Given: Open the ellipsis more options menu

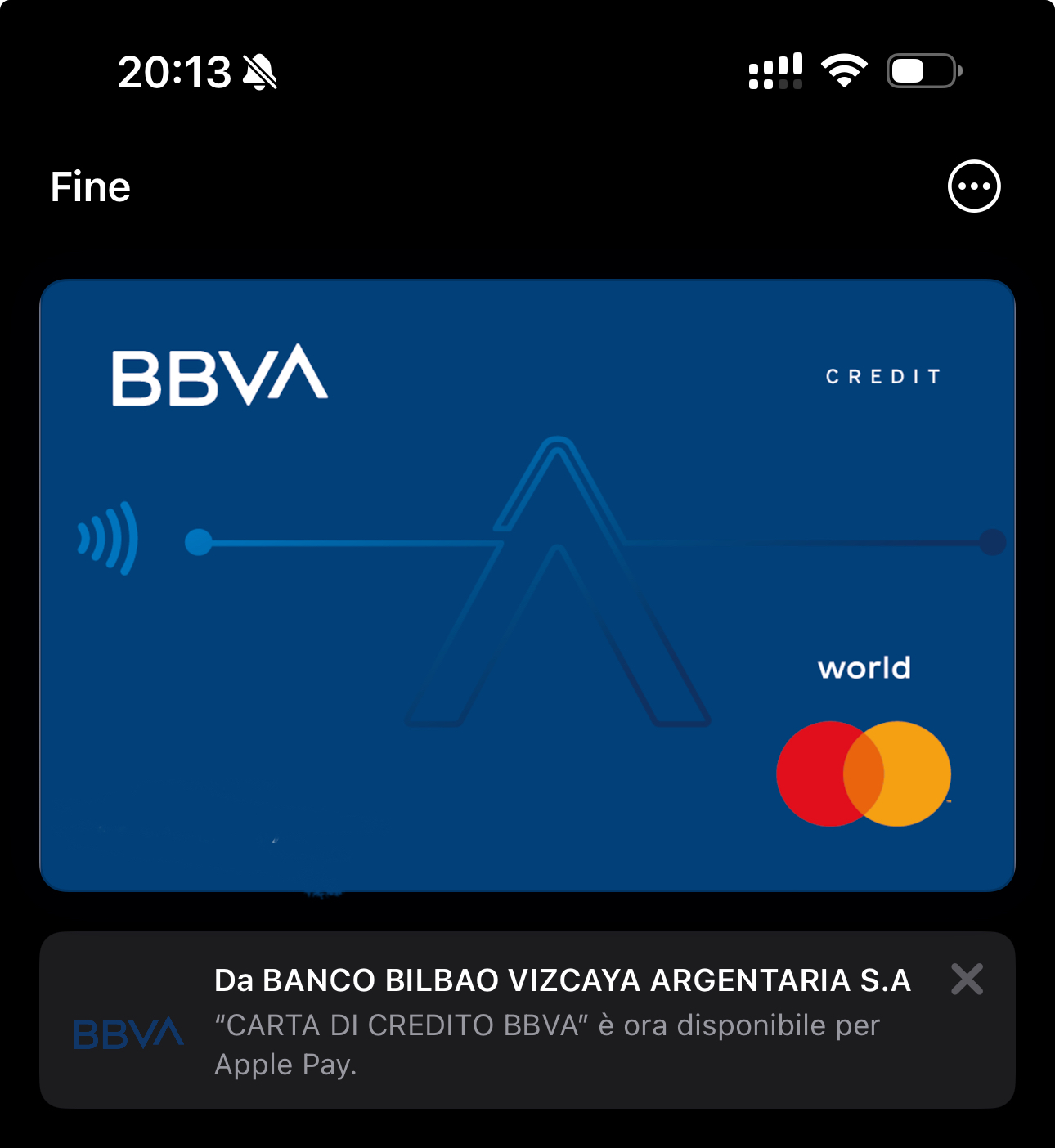Looking at the screenshot, I should [x=973, y=186].
